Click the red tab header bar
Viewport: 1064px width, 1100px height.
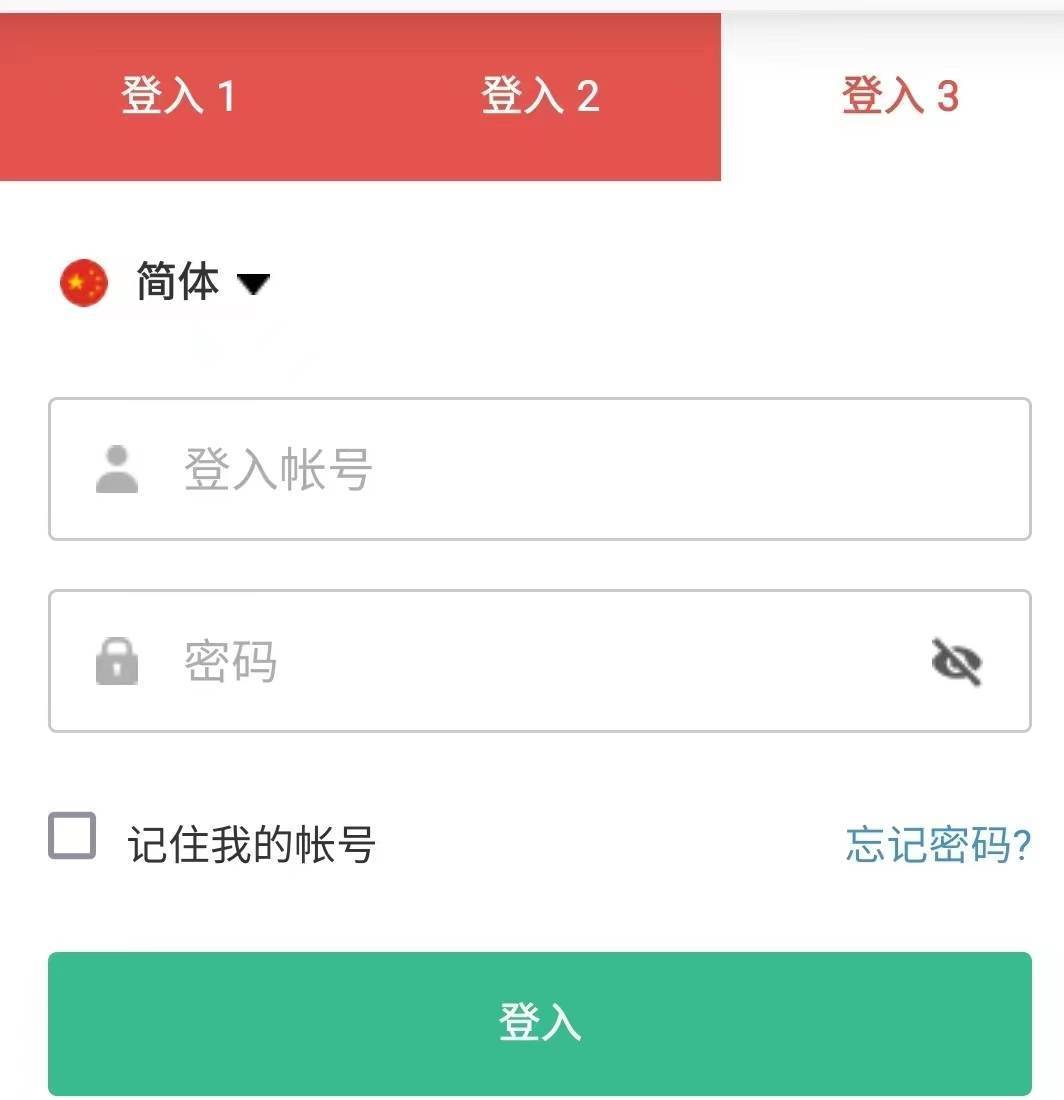[x=360, y=96]
